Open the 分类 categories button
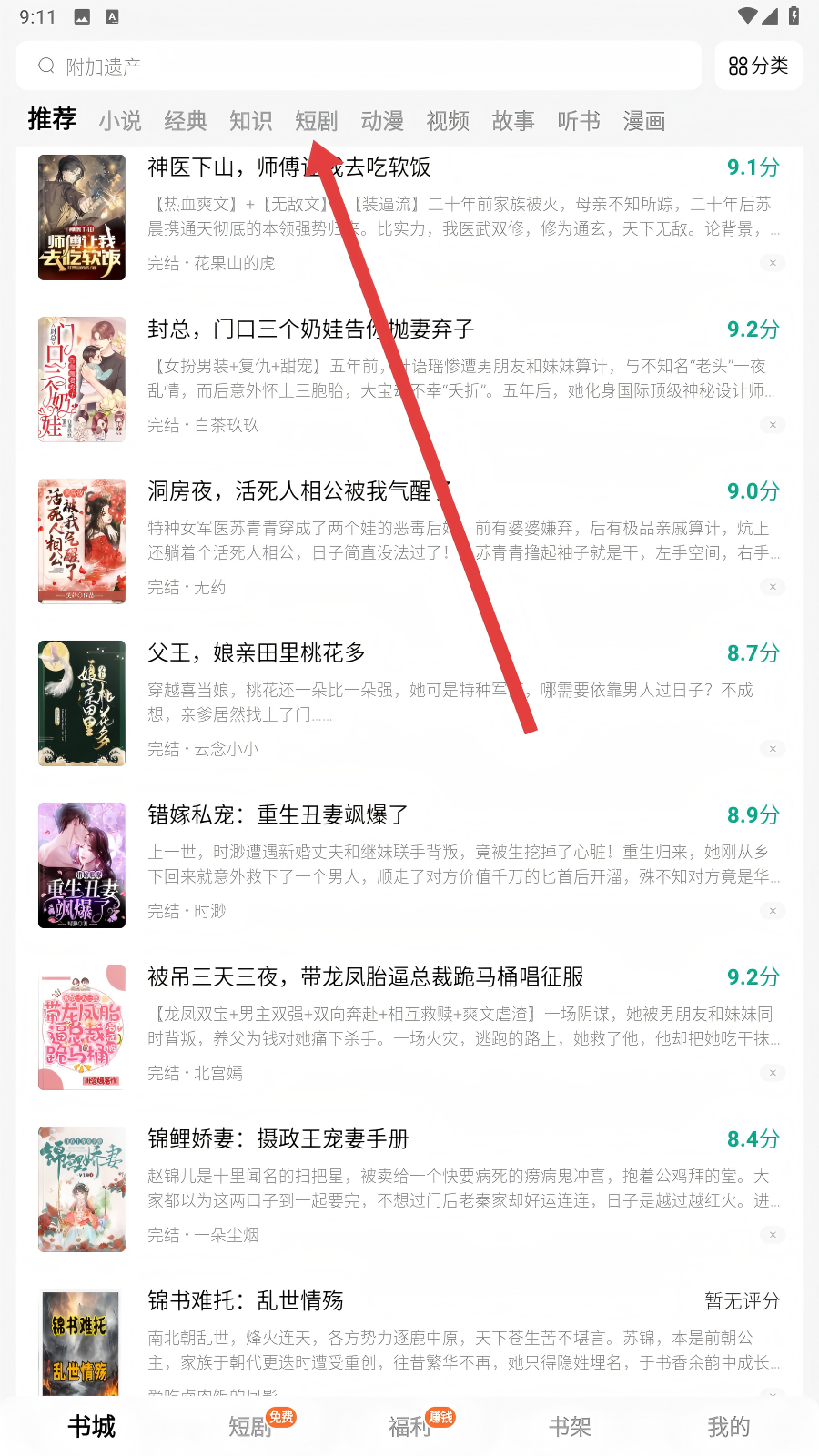Screen dimensions: 819x1456 (x=758, y=66)
